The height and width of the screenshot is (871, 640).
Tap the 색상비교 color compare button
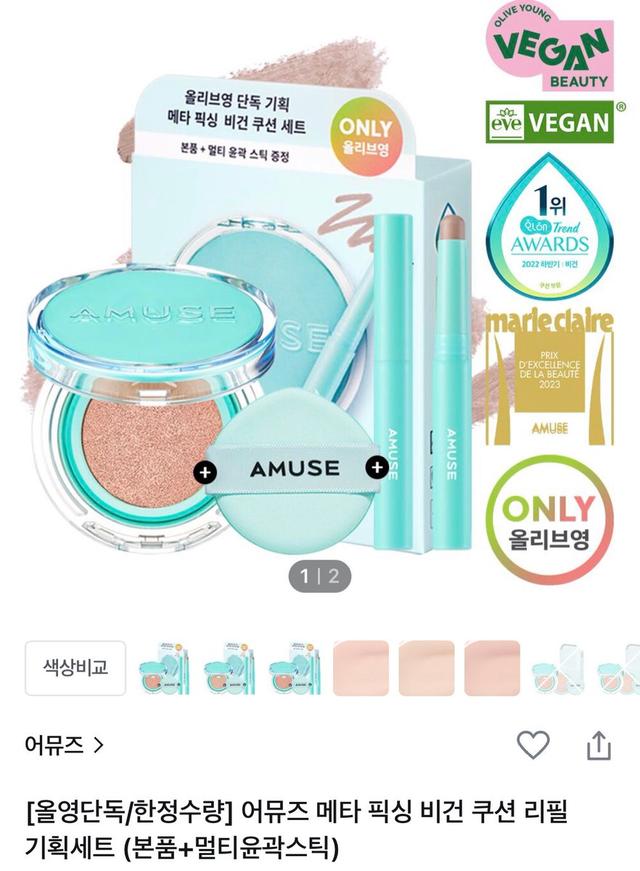pyautogui.click(x=76, y=668)
